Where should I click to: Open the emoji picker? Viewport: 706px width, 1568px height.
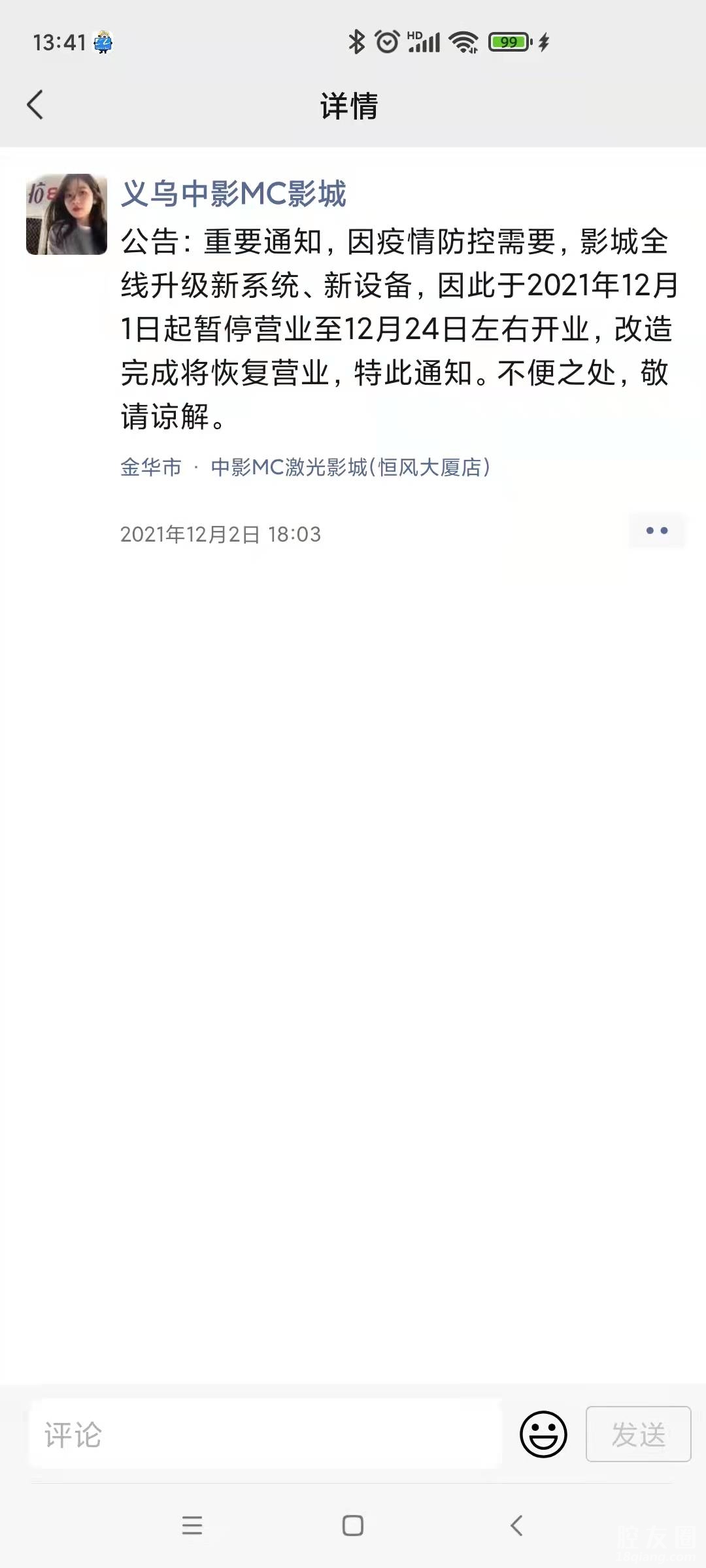click(x=543, y=1435)
